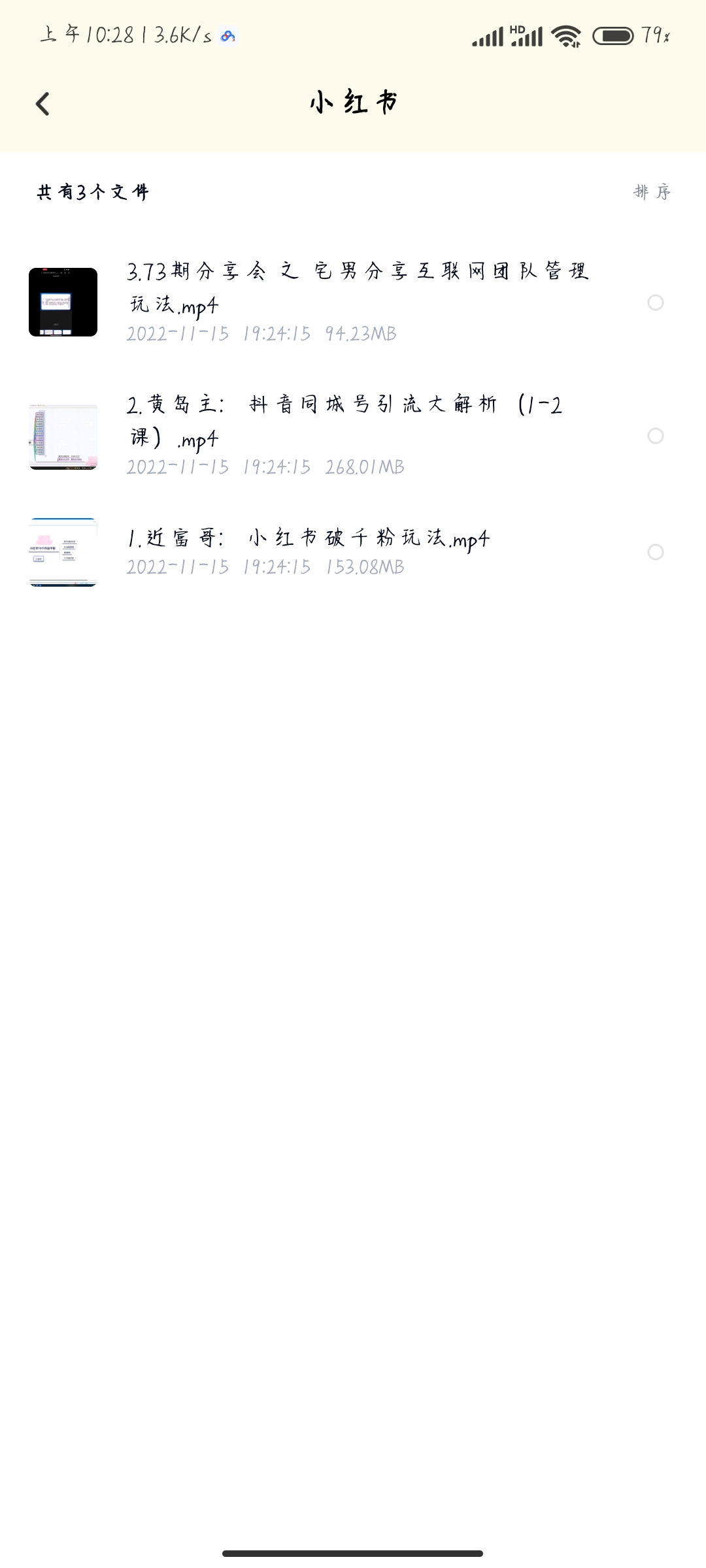706x1568 pixels.
Task: Open the 排序 sort option
Action: pos(652,192)
